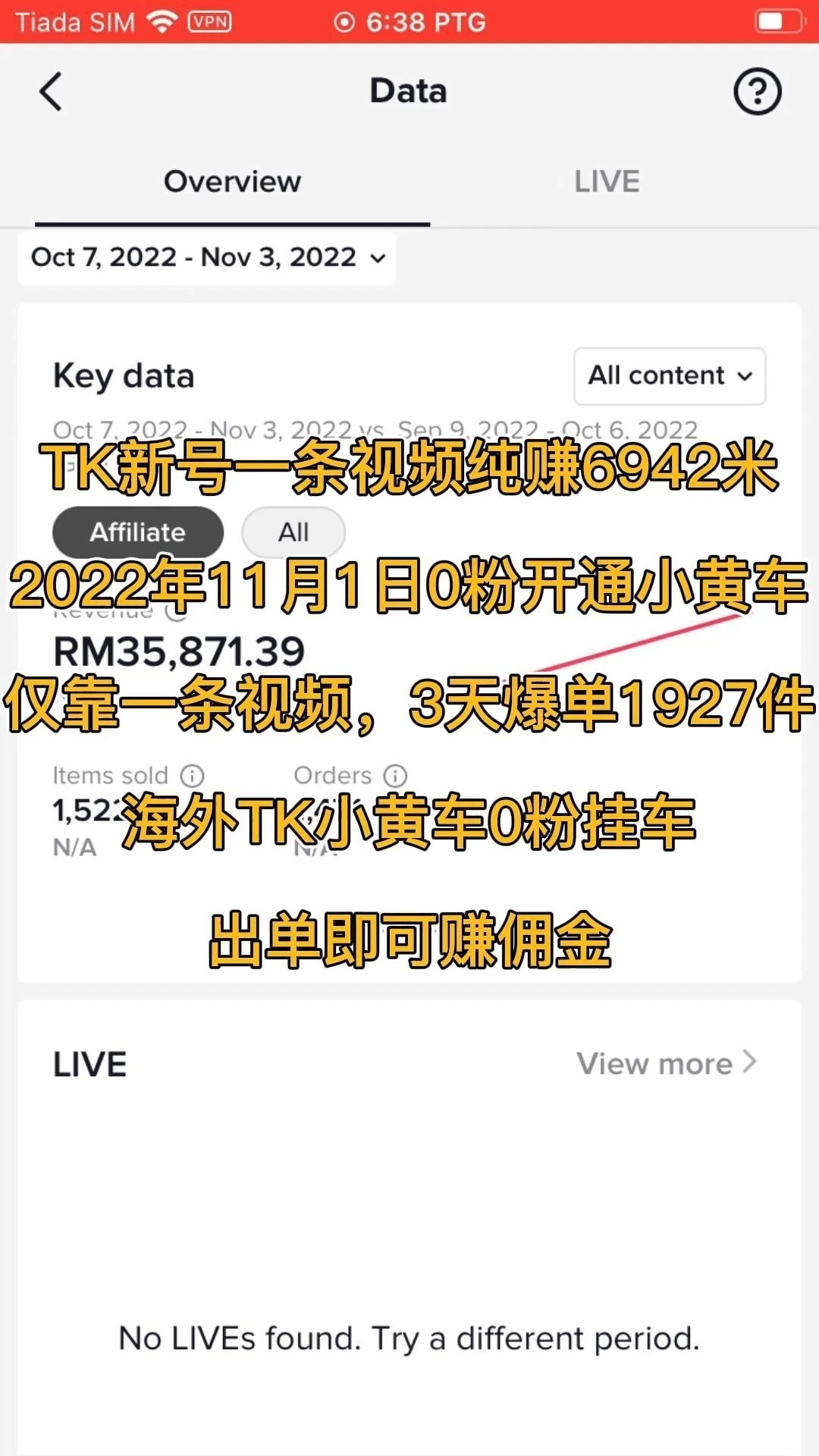Open the help question mark icon
The width and height of the screenshot is (819, 1456).
[x=758, y=91]
